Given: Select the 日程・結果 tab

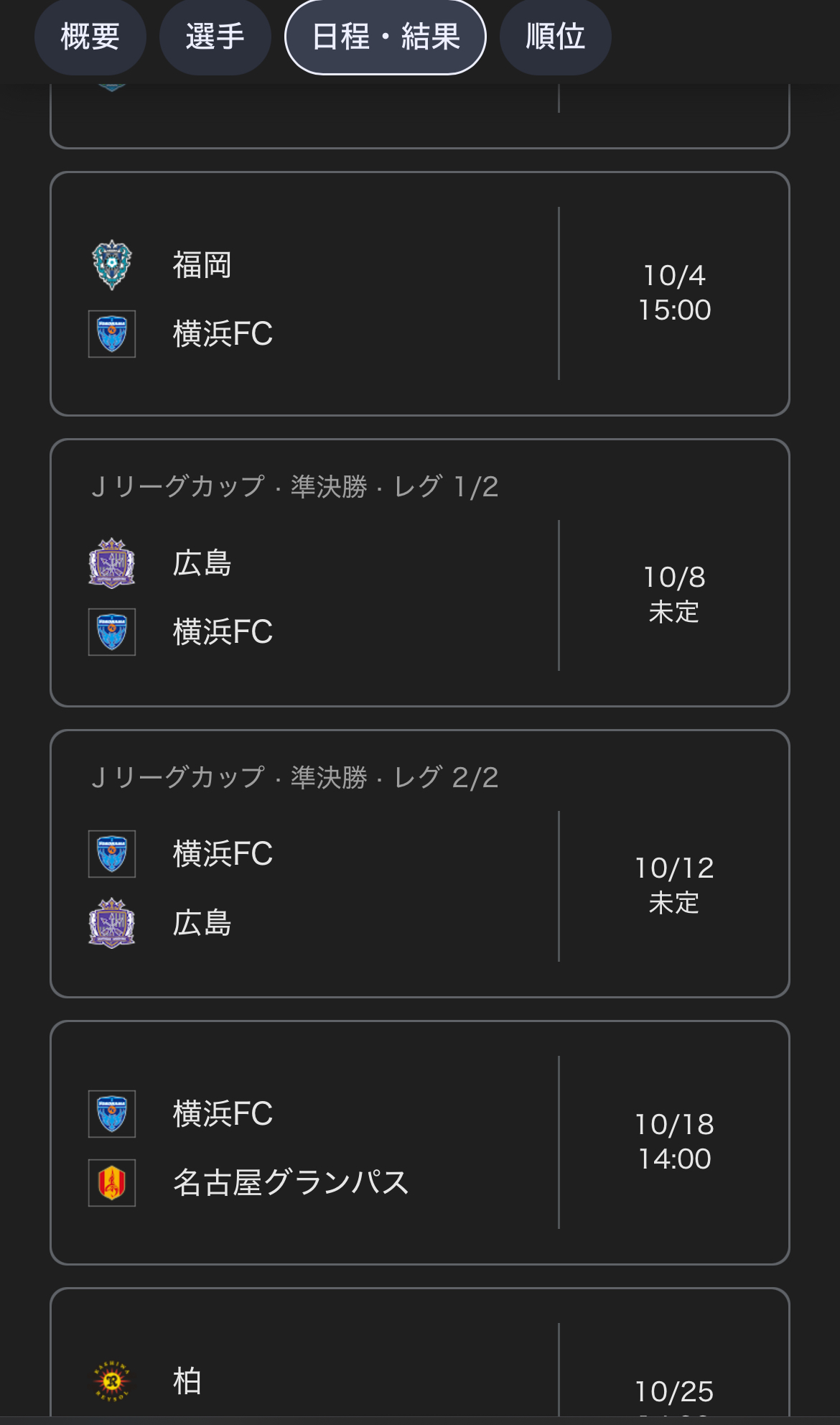Looking at the screenshot, I should (386, 37).
